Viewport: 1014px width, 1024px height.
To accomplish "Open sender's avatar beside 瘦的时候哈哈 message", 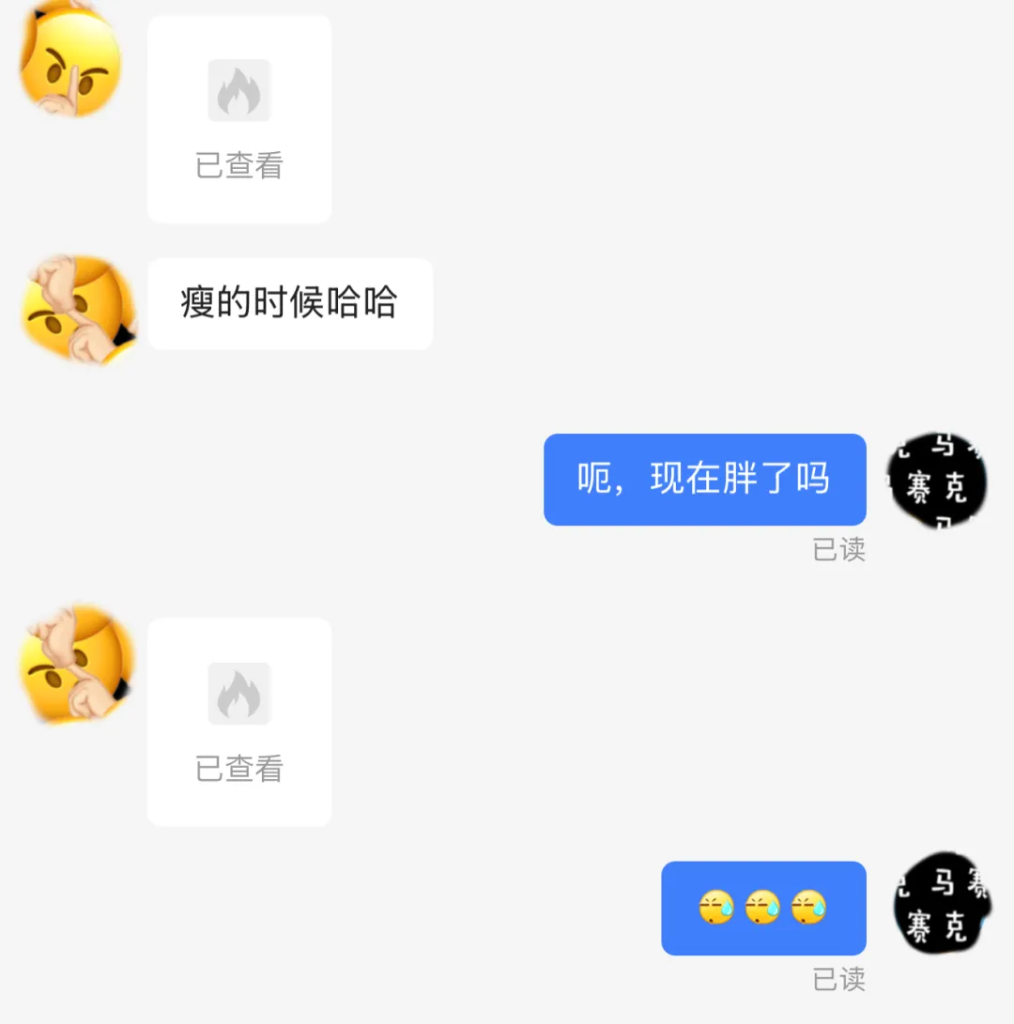I will [x=77, y=308].
